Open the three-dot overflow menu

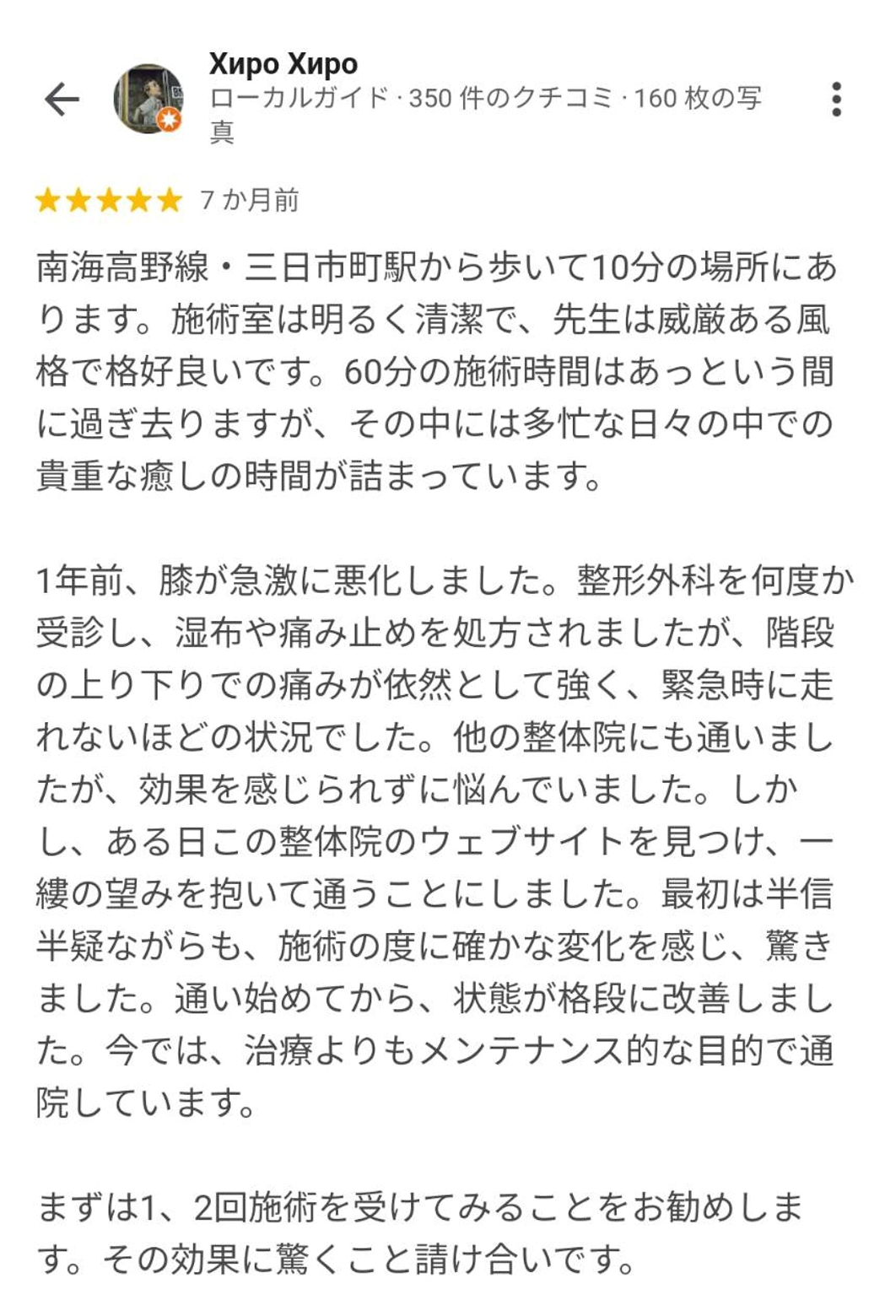pyautogui.click(x=835, y=100)
